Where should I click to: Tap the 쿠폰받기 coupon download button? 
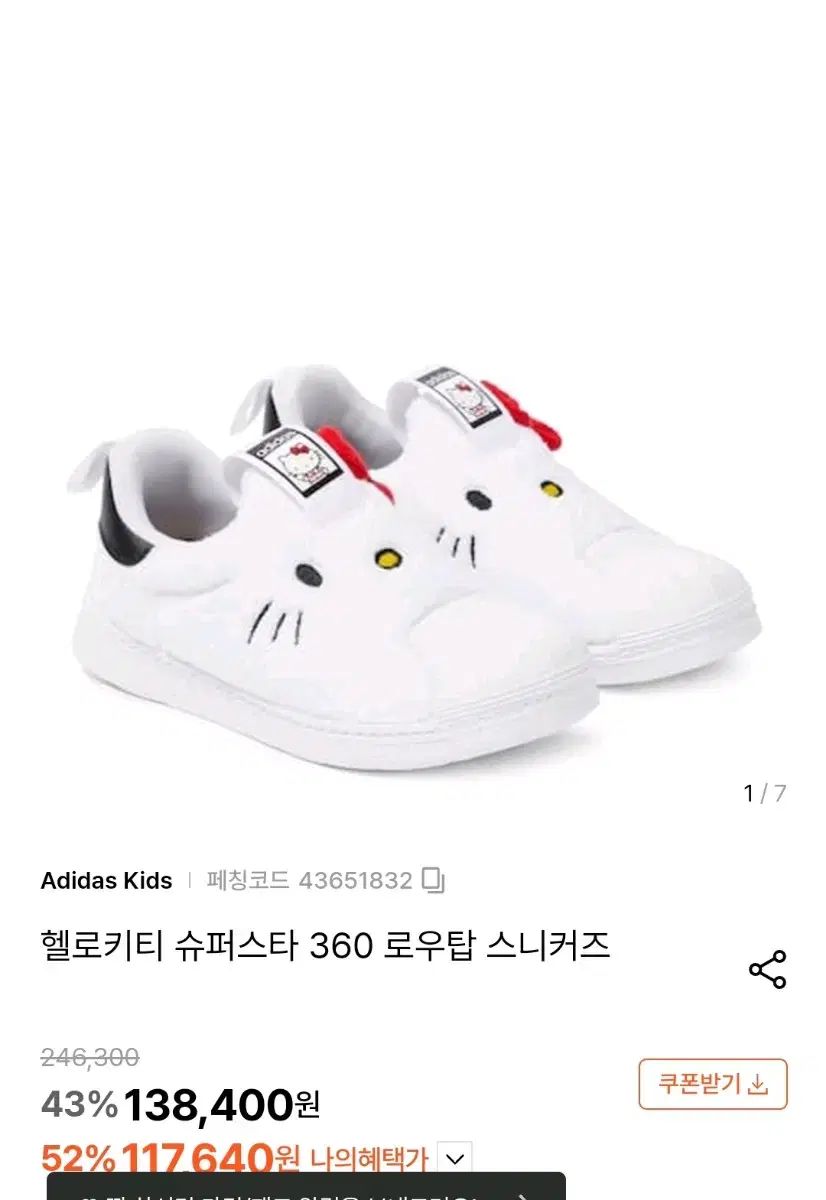[x=713, y=1084]
